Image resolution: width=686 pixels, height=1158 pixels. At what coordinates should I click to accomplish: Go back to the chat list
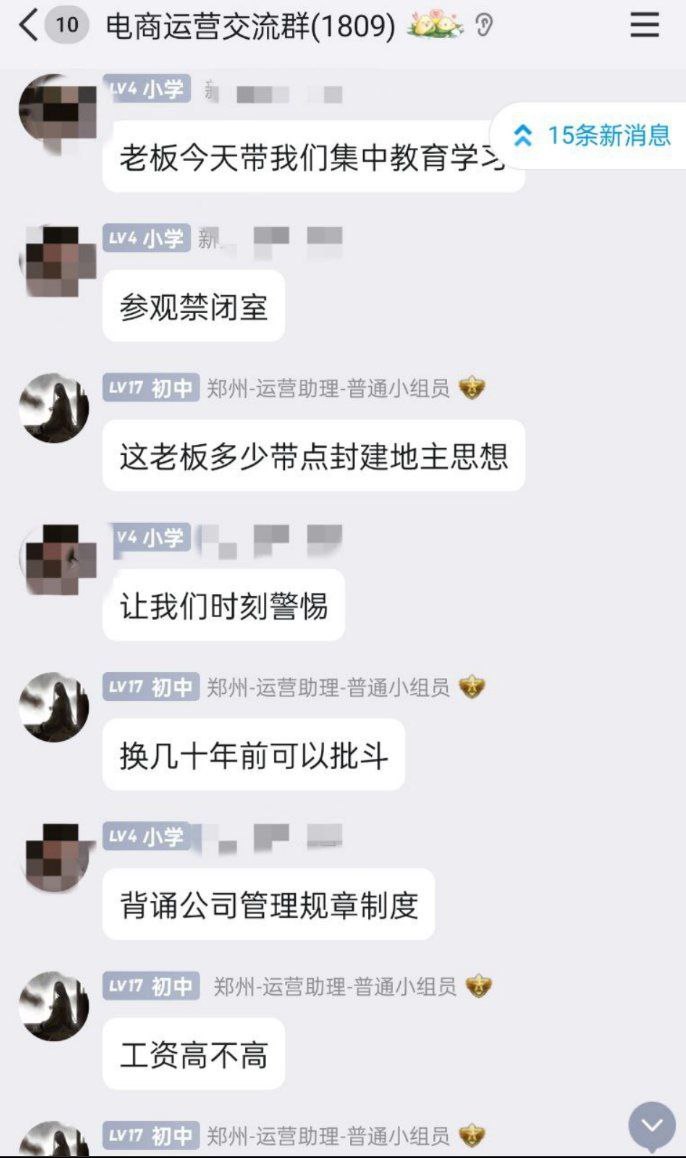[x=30, y=25]
